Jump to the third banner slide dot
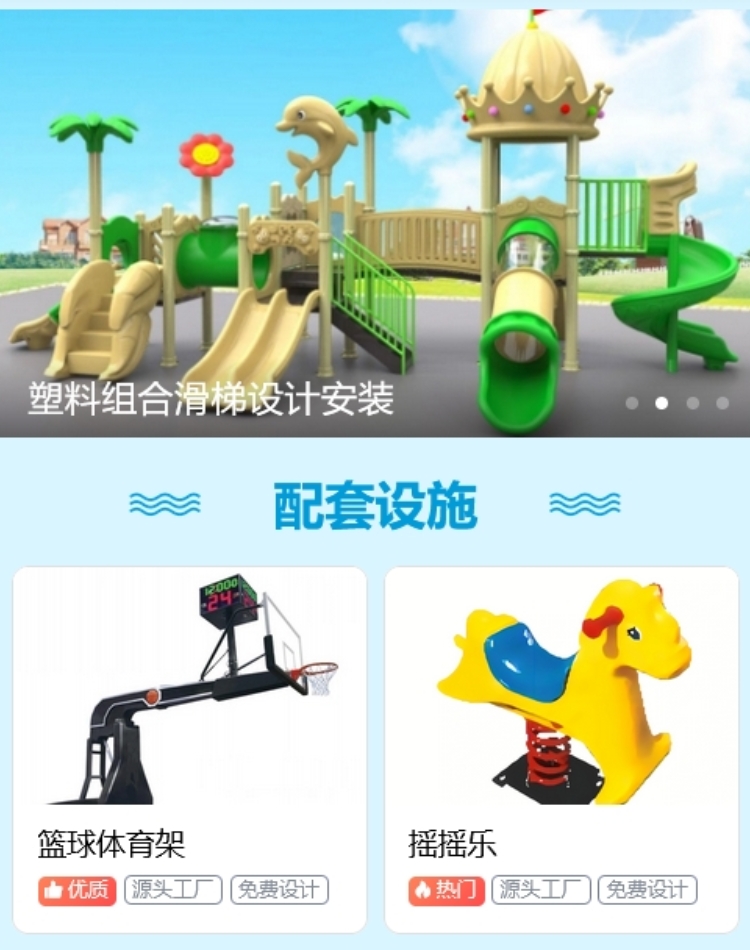Viewport: 750px width, 950px height. click(692, 403)
